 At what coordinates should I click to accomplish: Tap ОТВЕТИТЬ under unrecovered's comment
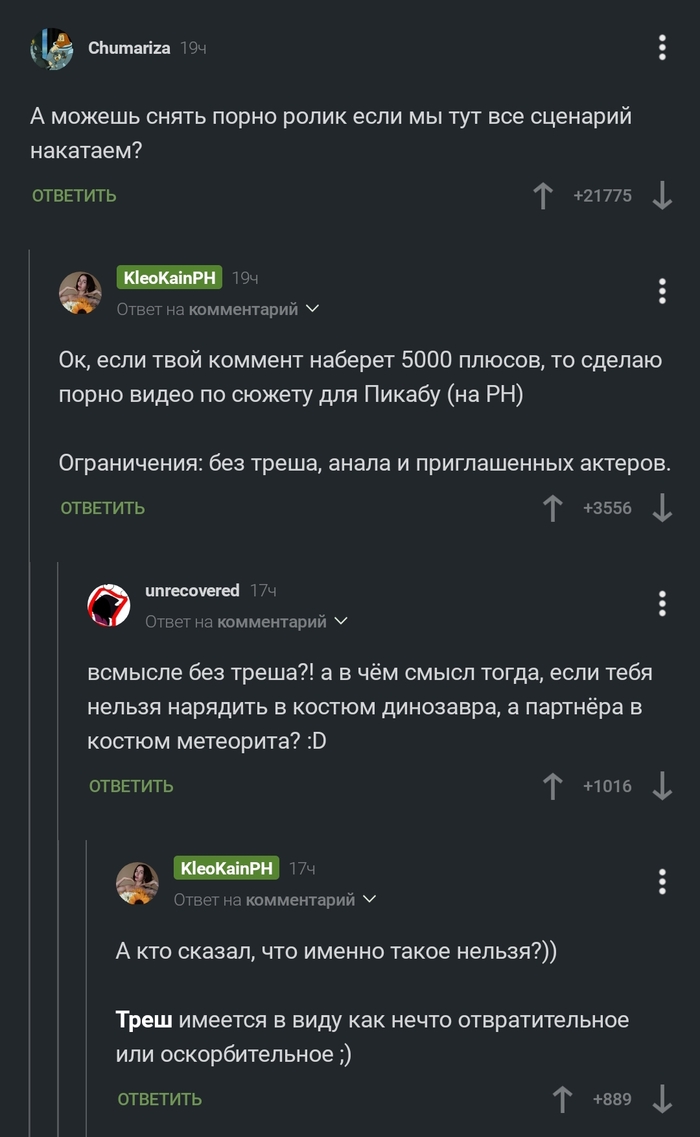pos(131,786)
